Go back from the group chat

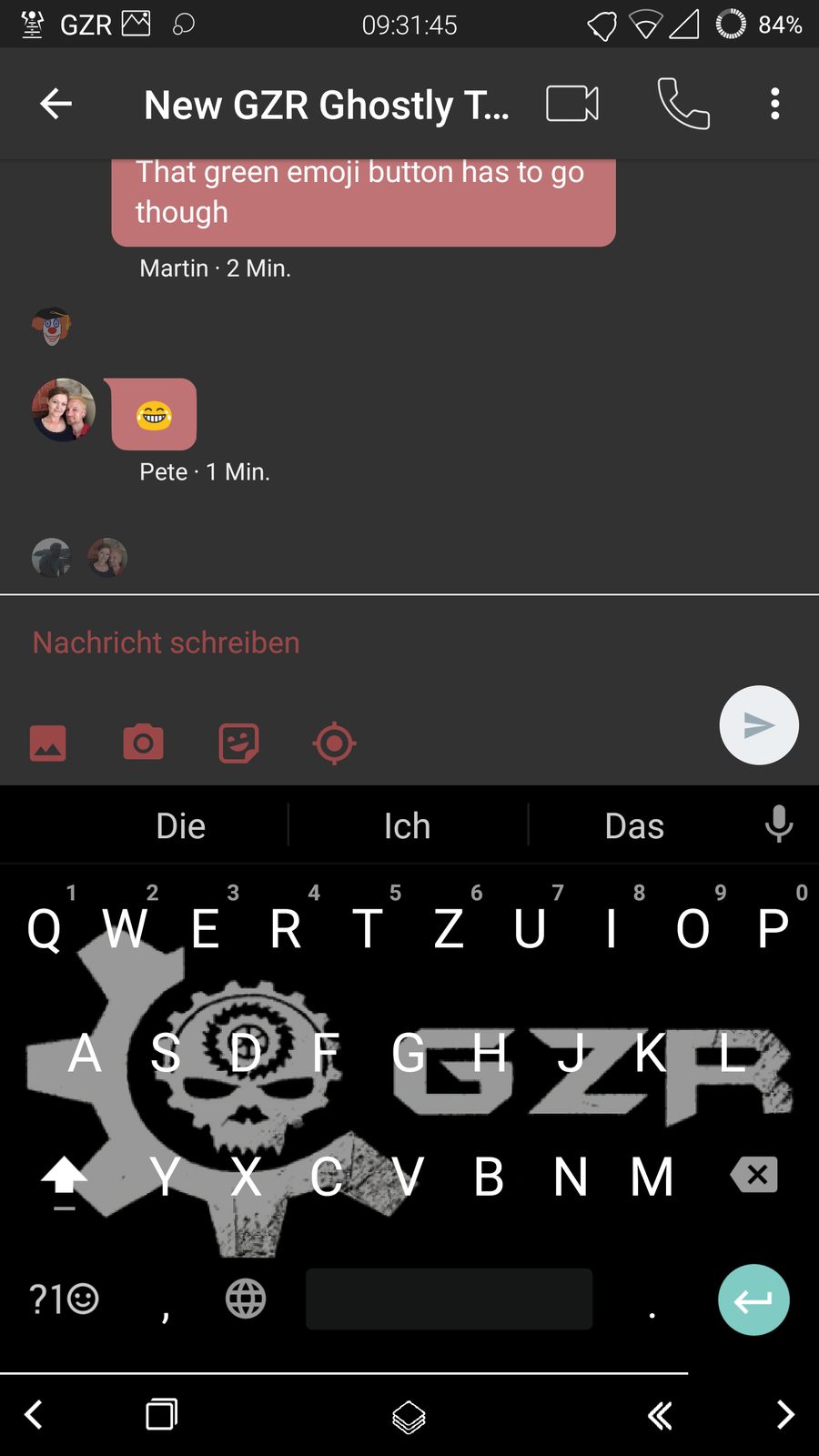(x=56, y=104)
